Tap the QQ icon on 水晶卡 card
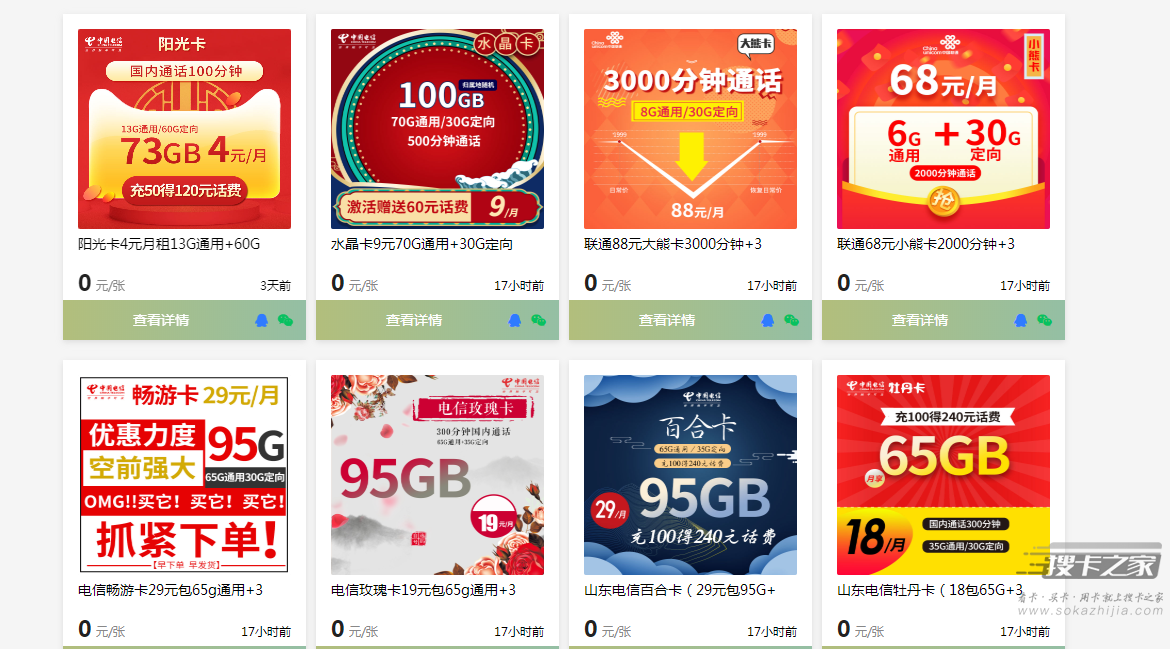The image size is (1170, 649). pyautogui.click(x=515, y=320)
